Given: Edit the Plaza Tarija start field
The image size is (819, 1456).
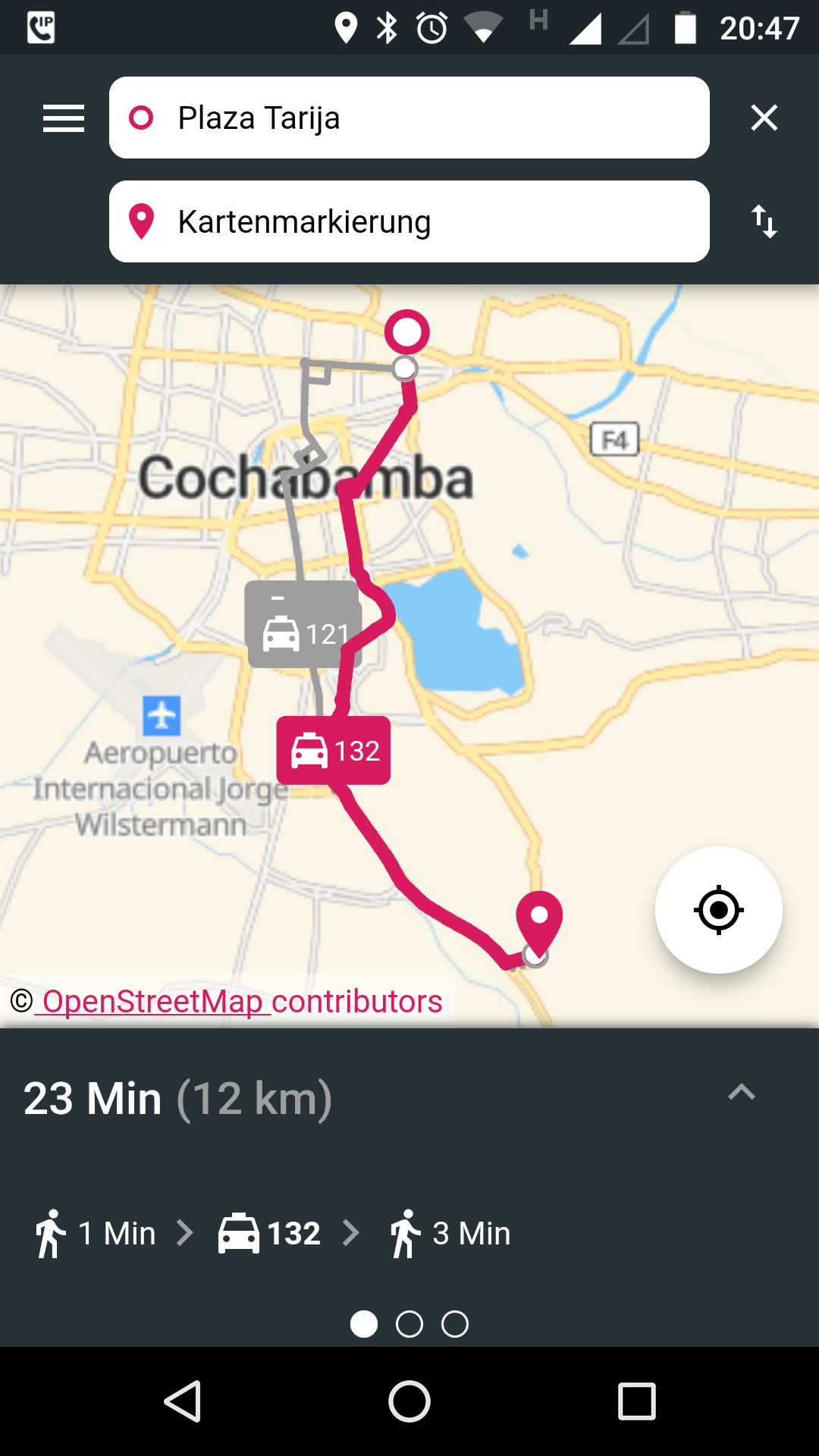Looking at the screenshot, I should click(x=409, y=118).
